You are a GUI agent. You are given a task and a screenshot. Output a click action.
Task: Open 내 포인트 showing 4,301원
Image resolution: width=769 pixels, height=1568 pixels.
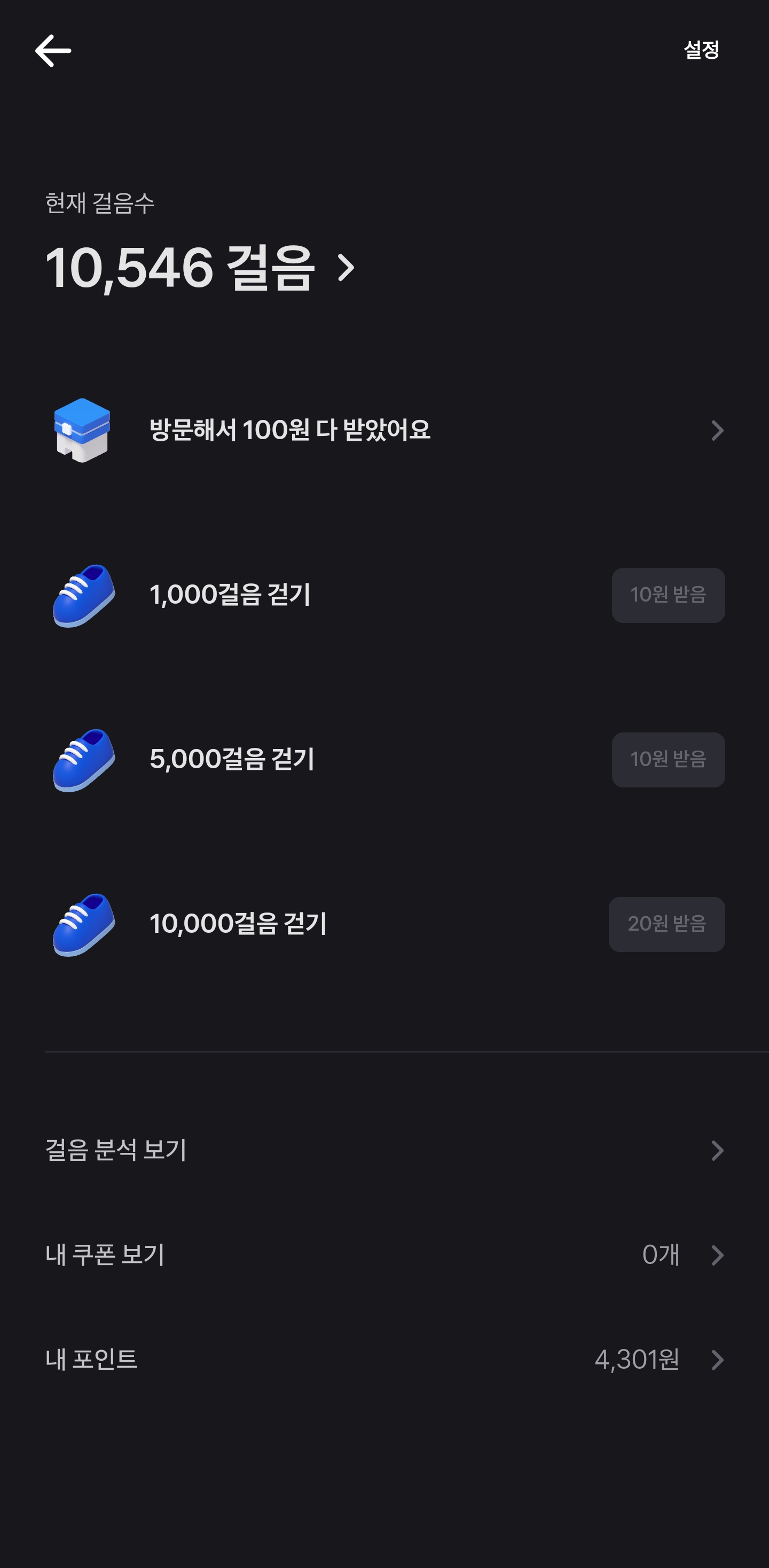[x=384, y=1360]
